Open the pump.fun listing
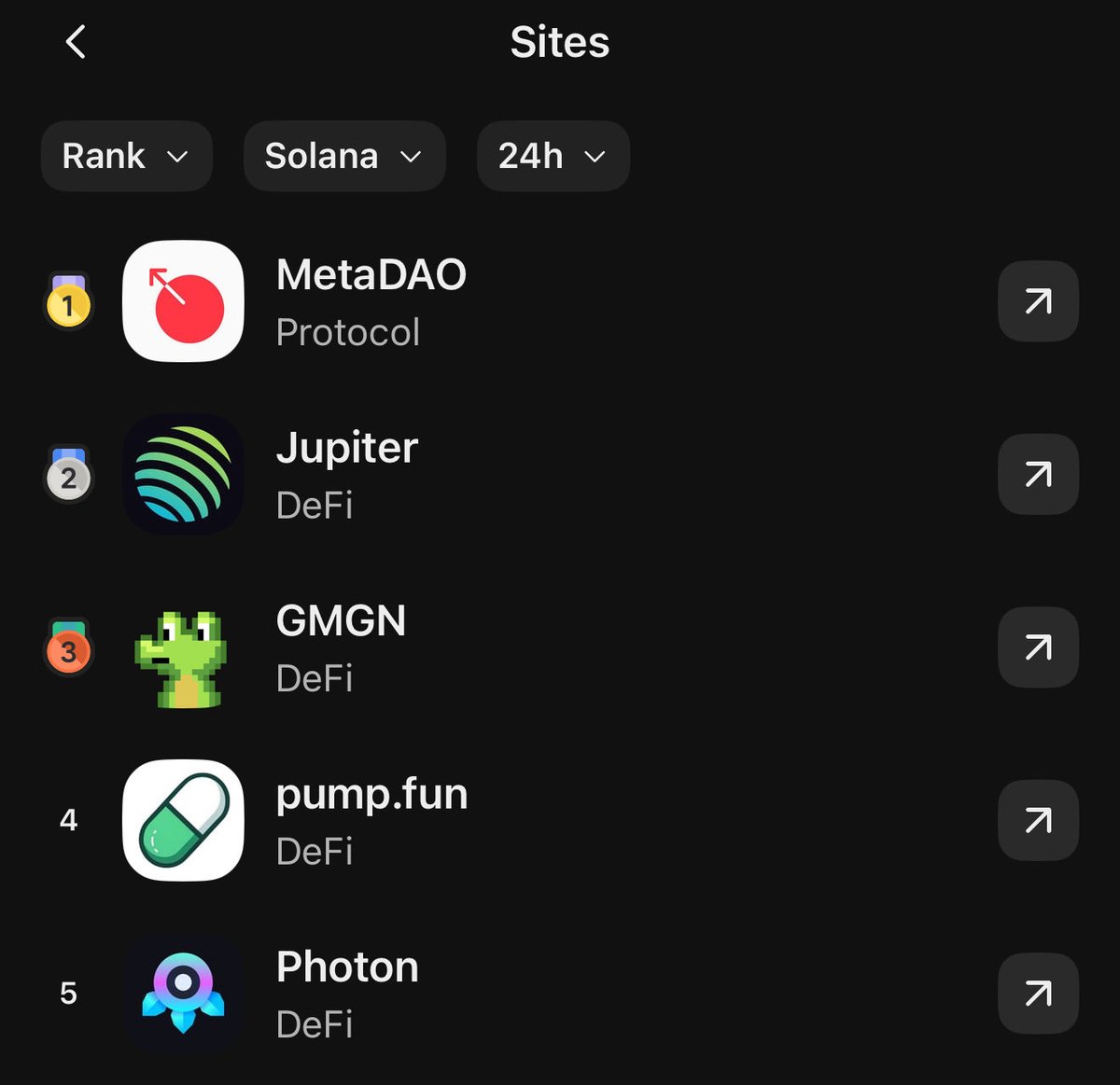Screen dimensions: 1120x1085 371,821
